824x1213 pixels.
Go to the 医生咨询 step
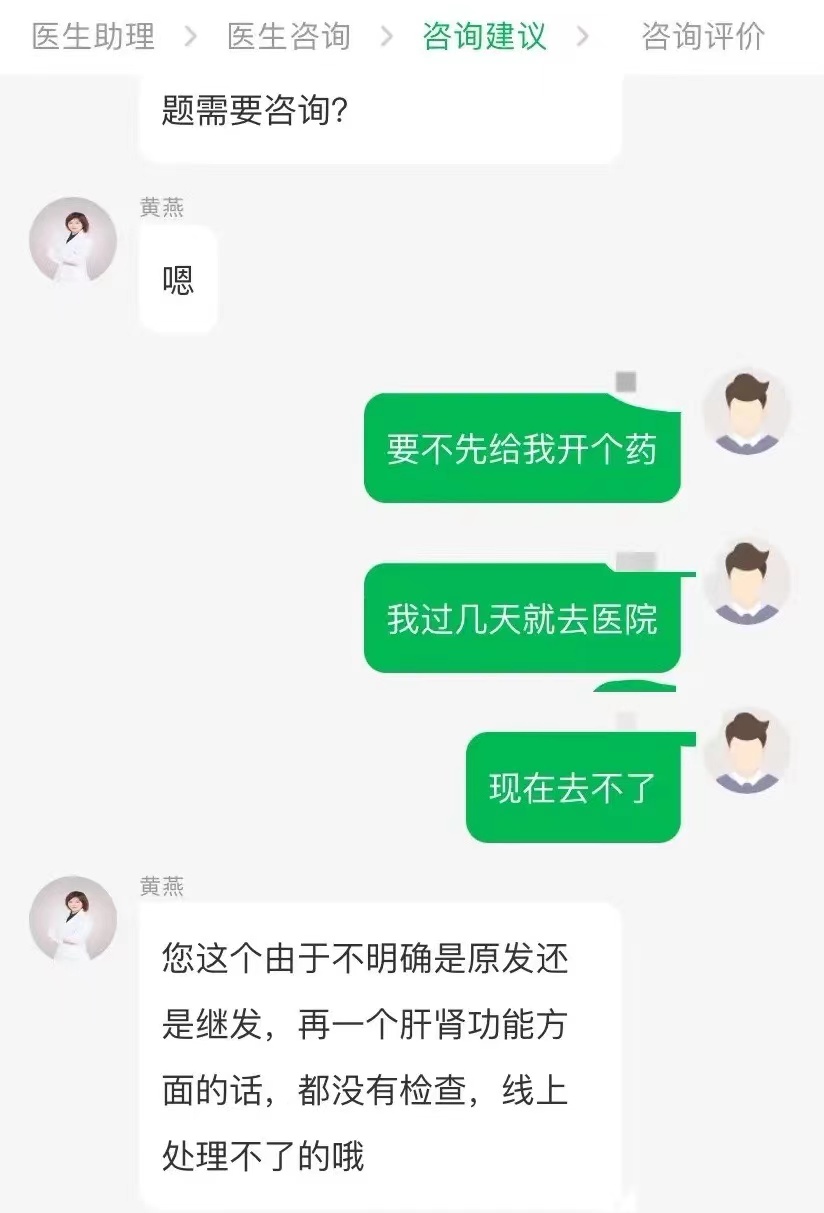point(289,37)
